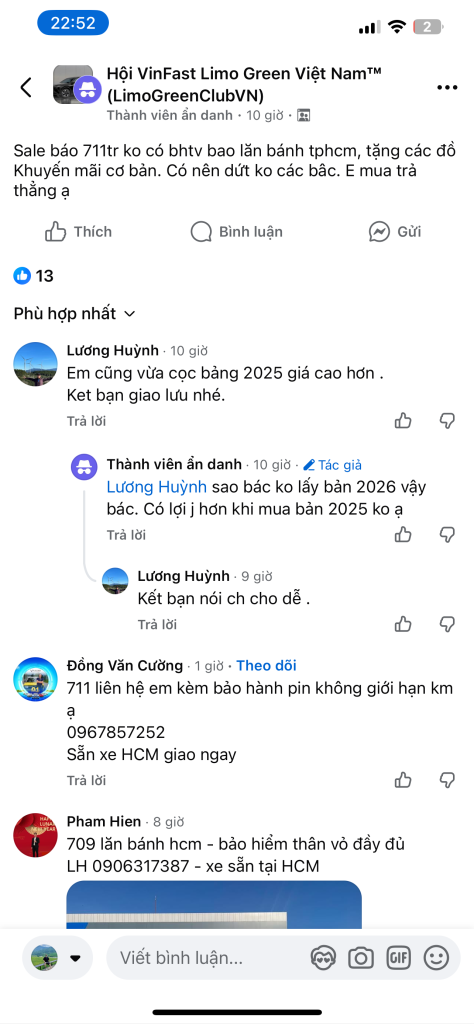The image size is (474, 1024).
Task: Tap the Bình luận comment button
Action: 236,231
